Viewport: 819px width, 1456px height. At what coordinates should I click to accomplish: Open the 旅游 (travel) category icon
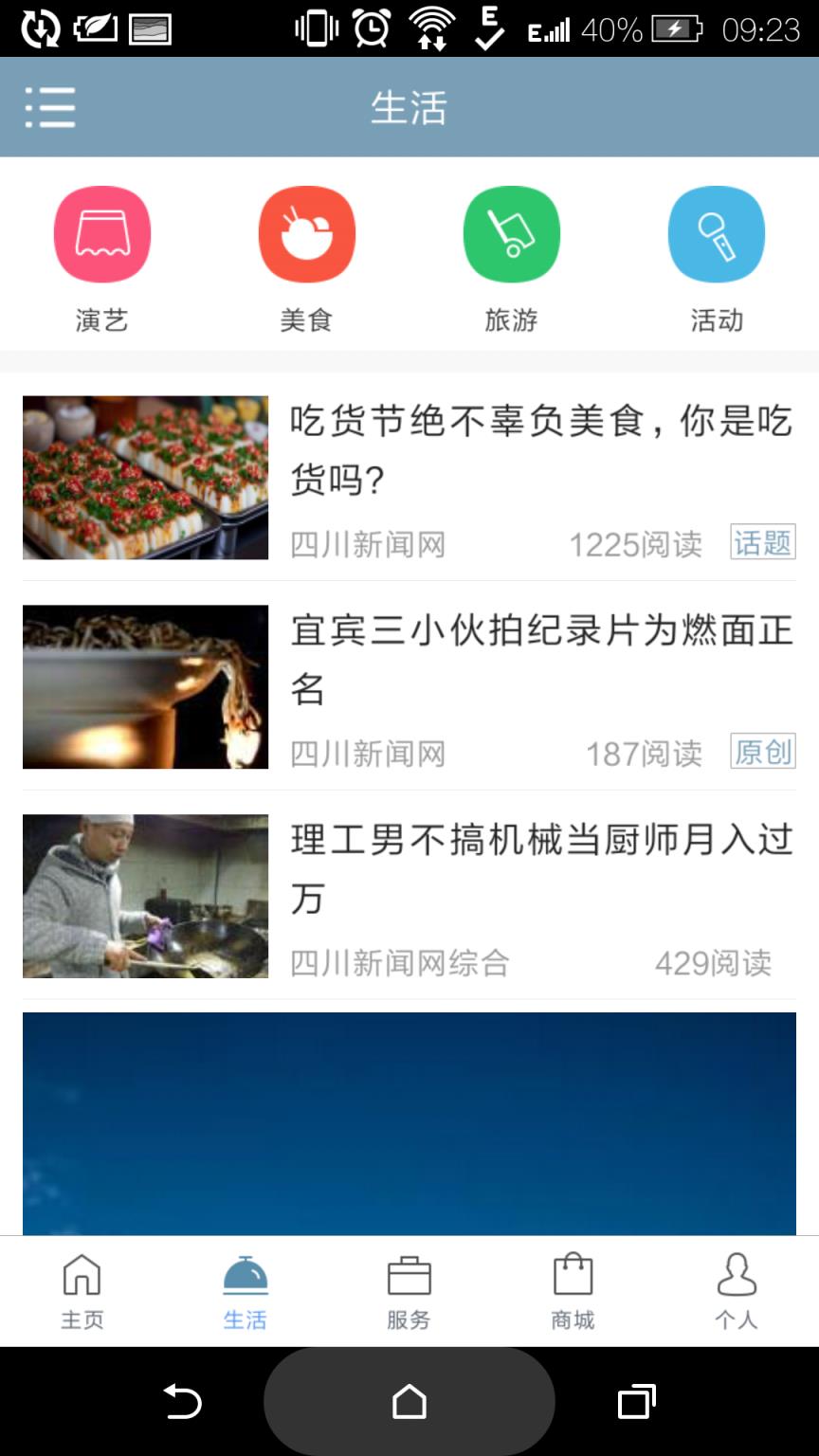511,233
